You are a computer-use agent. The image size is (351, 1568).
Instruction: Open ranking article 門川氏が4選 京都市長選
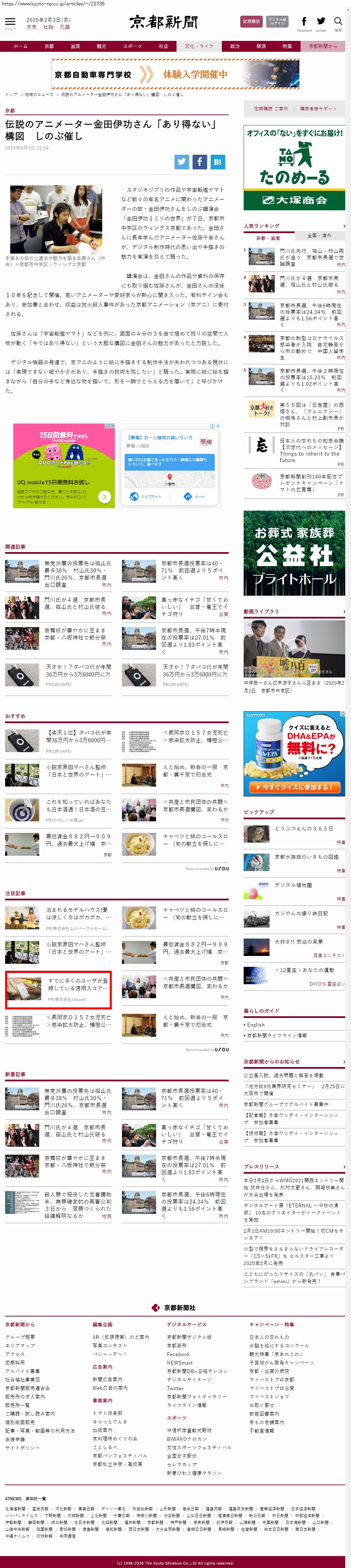pyautogui.click(x=308, y=281)
